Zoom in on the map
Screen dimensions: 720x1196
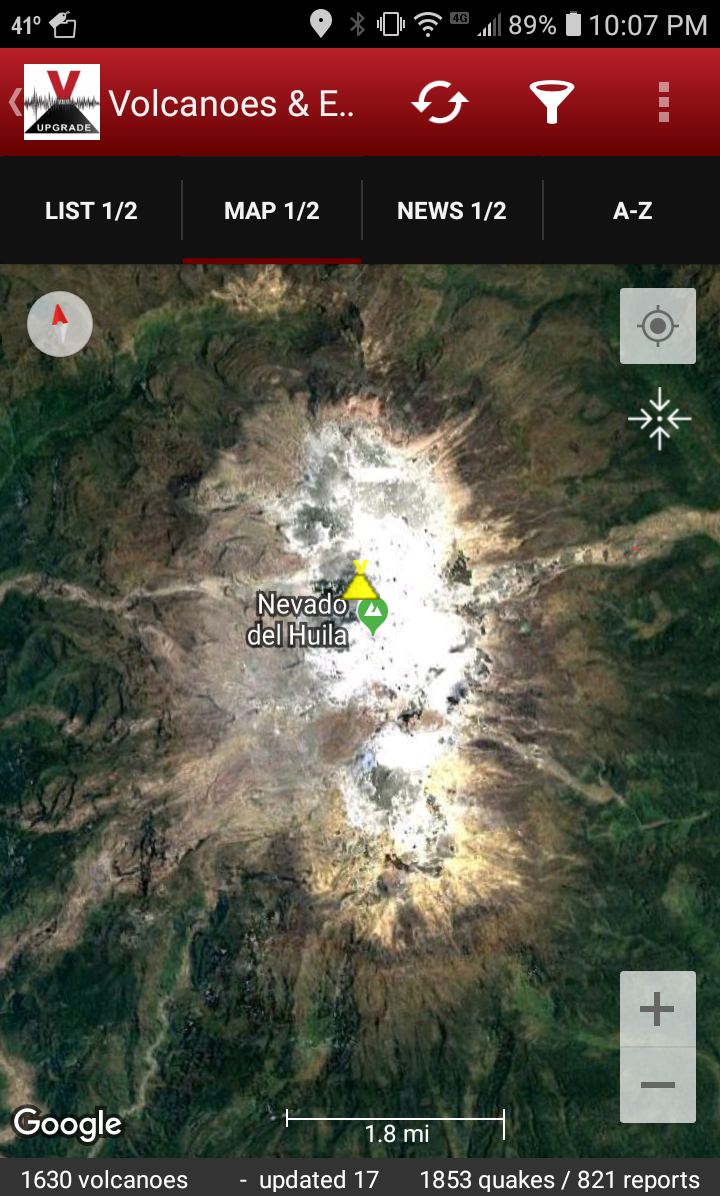click(657, 1010)
